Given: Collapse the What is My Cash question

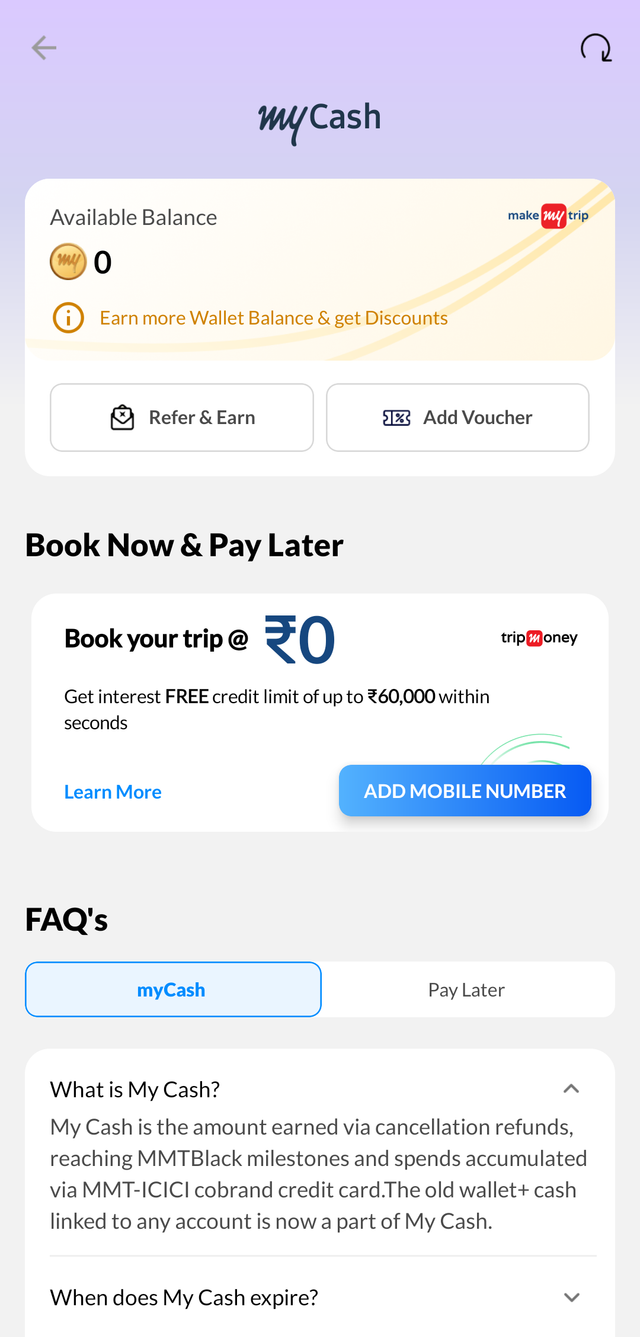Looking at the screenshot, I should point(571,1089).
